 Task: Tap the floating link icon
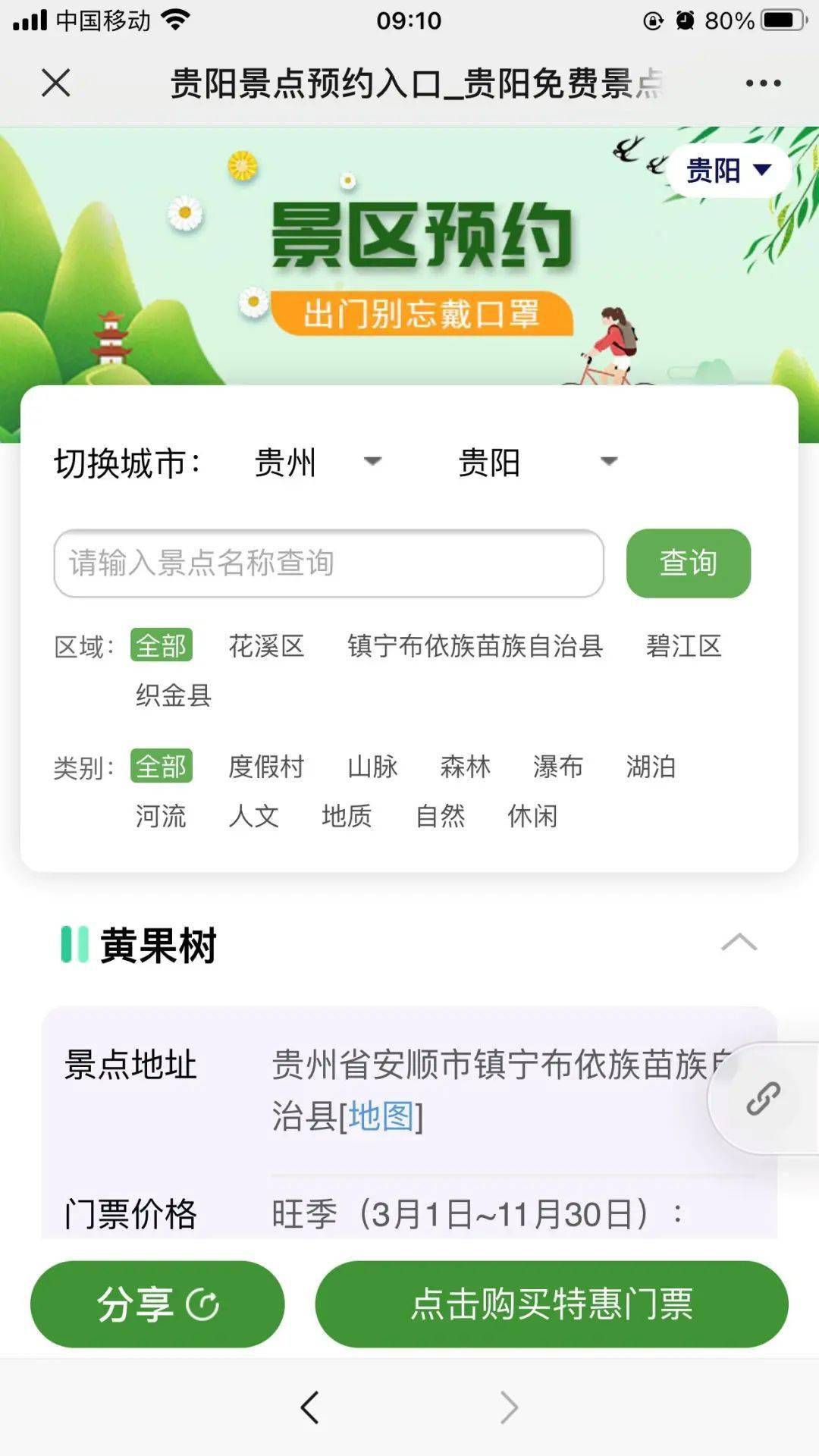[x=763, y=1099]
